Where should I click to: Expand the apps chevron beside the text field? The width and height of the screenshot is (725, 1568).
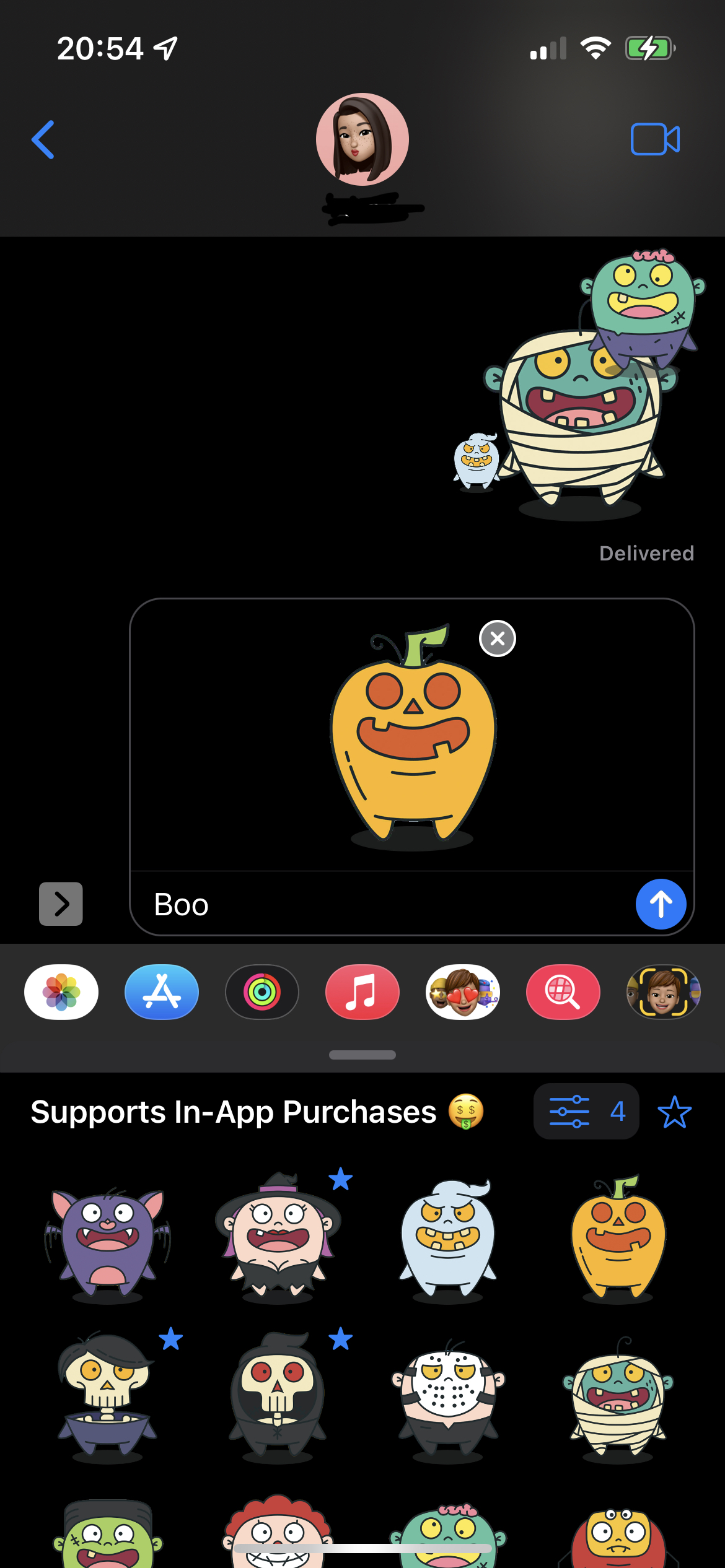click(x=61, y=904)
